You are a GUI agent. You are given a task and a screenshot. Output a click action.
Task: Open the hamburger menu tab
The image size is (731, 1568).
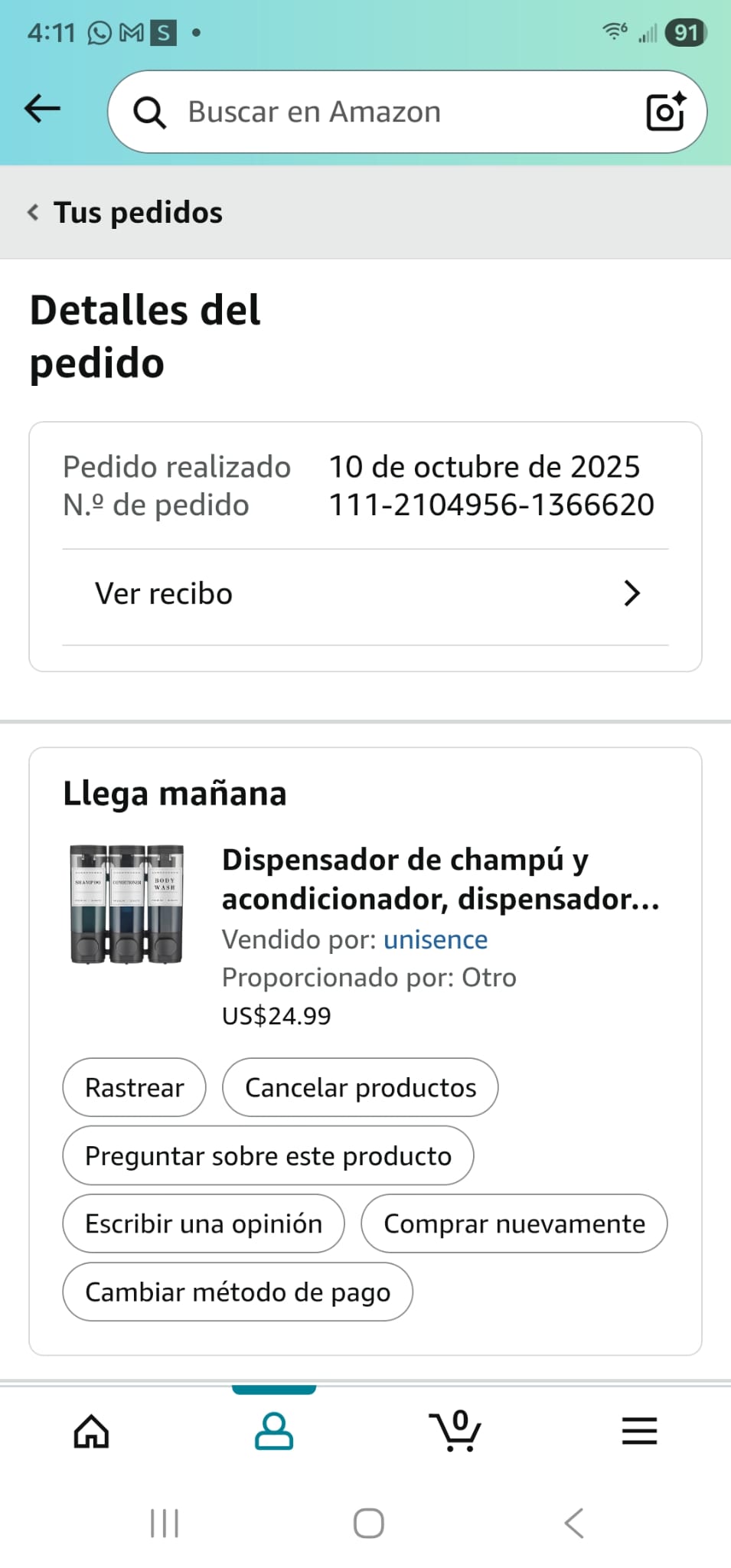[x=639, y=1431]
